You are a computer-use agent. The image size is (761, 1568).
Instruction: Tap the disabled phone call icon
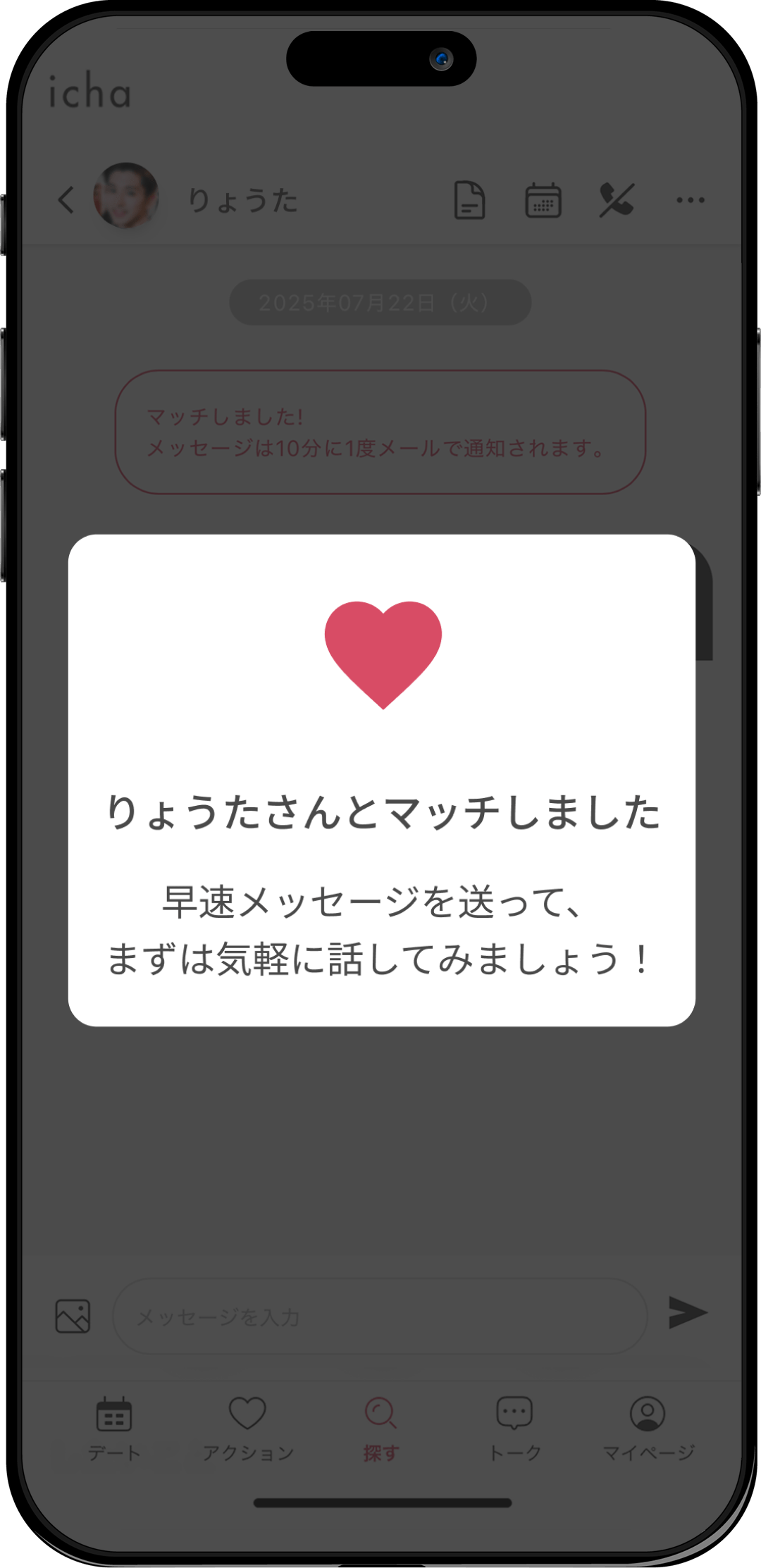616,201
